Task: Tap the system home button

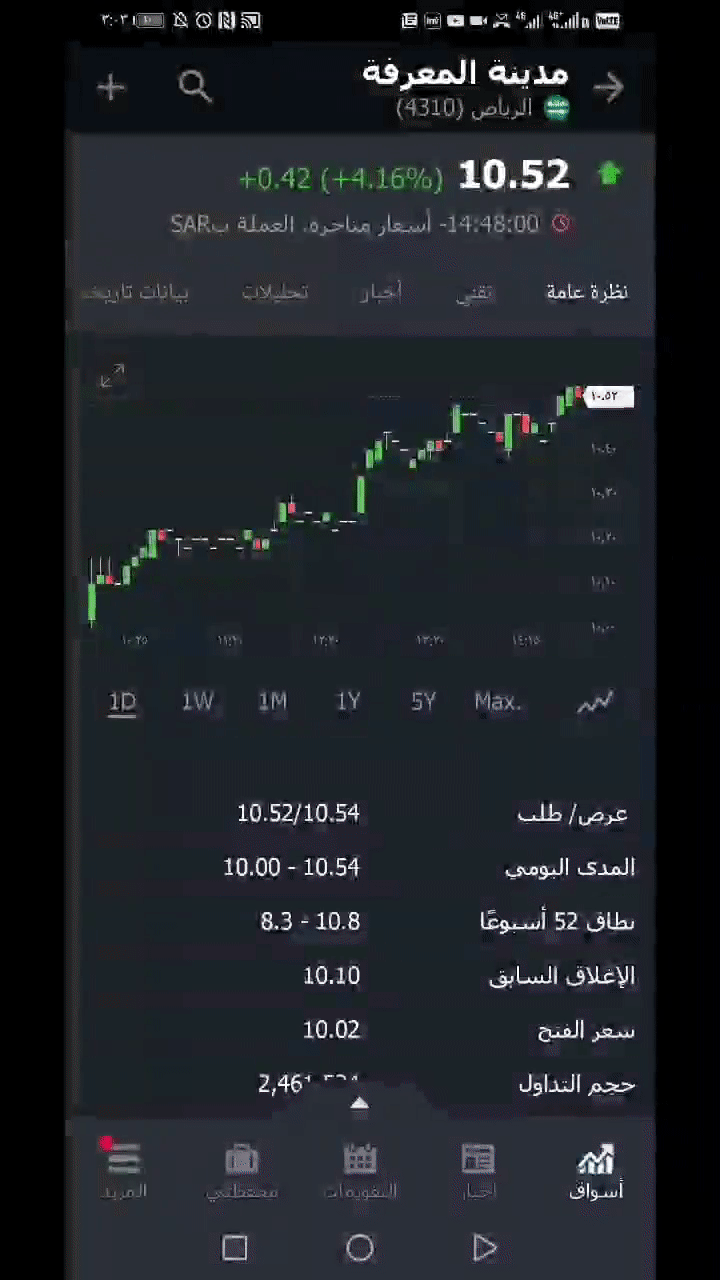Action: [x=360, y=1248]
